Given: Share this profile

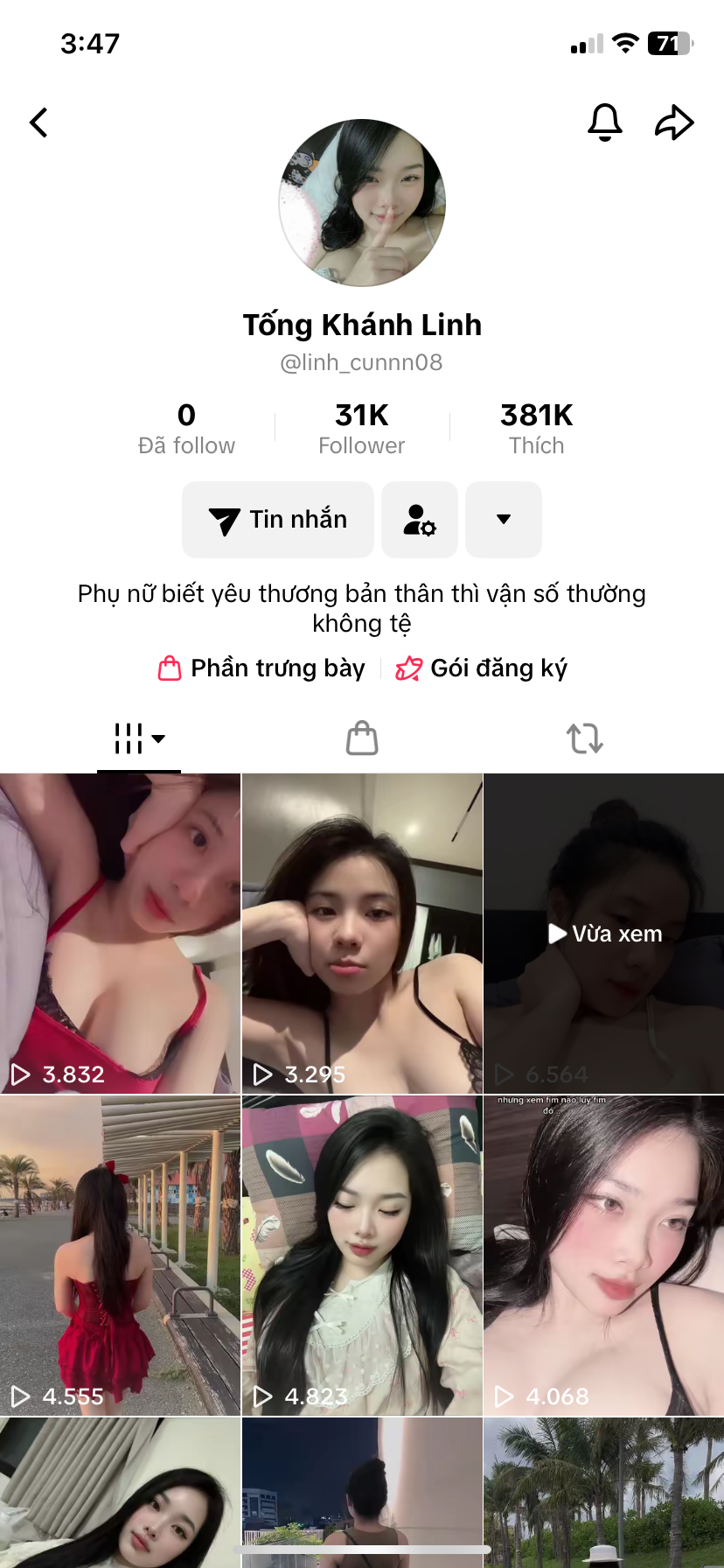Looking at the screenshot, I should point(674,122).
